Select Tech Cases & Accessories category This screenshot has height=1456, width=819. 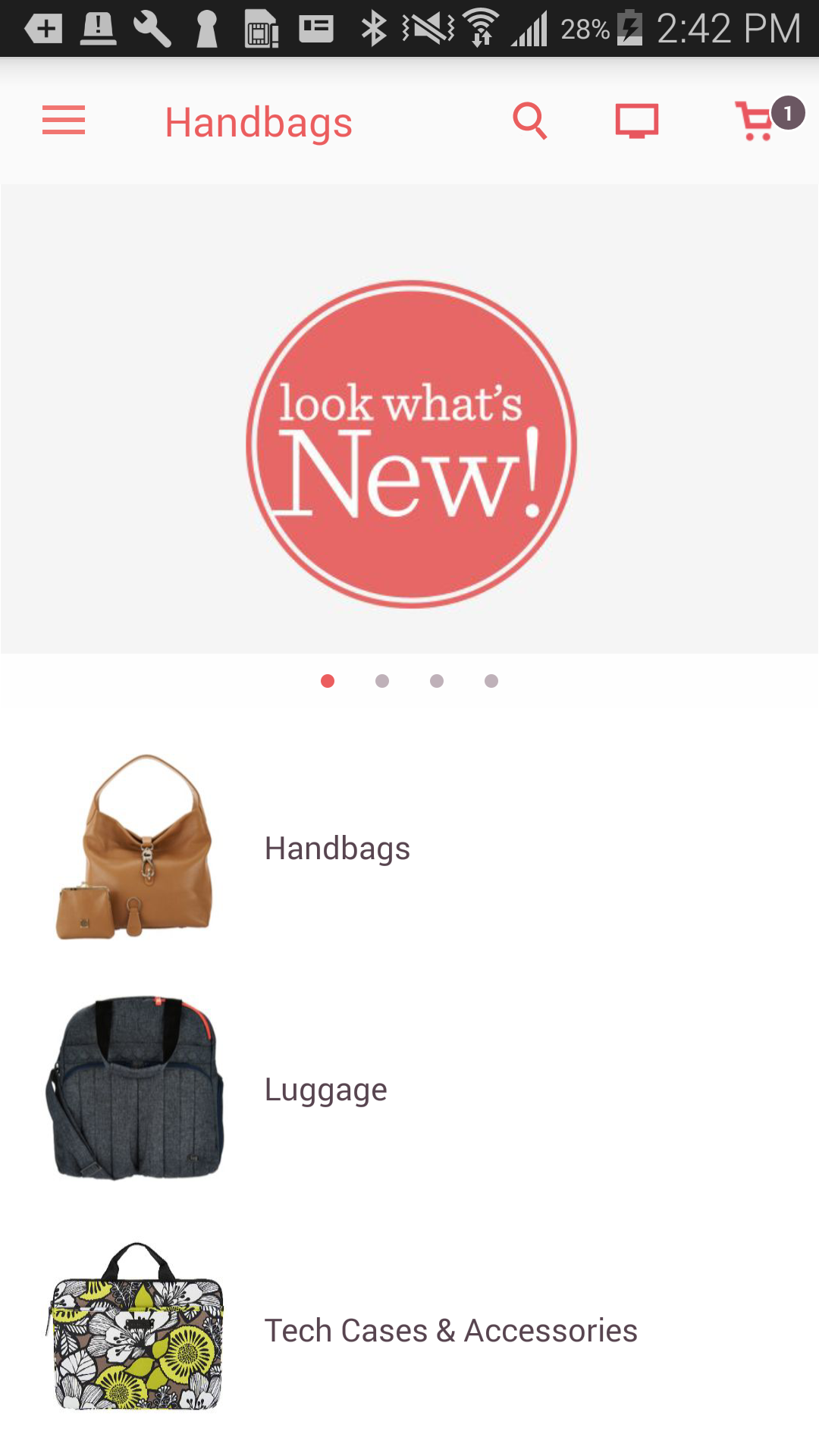(x=450, y=1330)
